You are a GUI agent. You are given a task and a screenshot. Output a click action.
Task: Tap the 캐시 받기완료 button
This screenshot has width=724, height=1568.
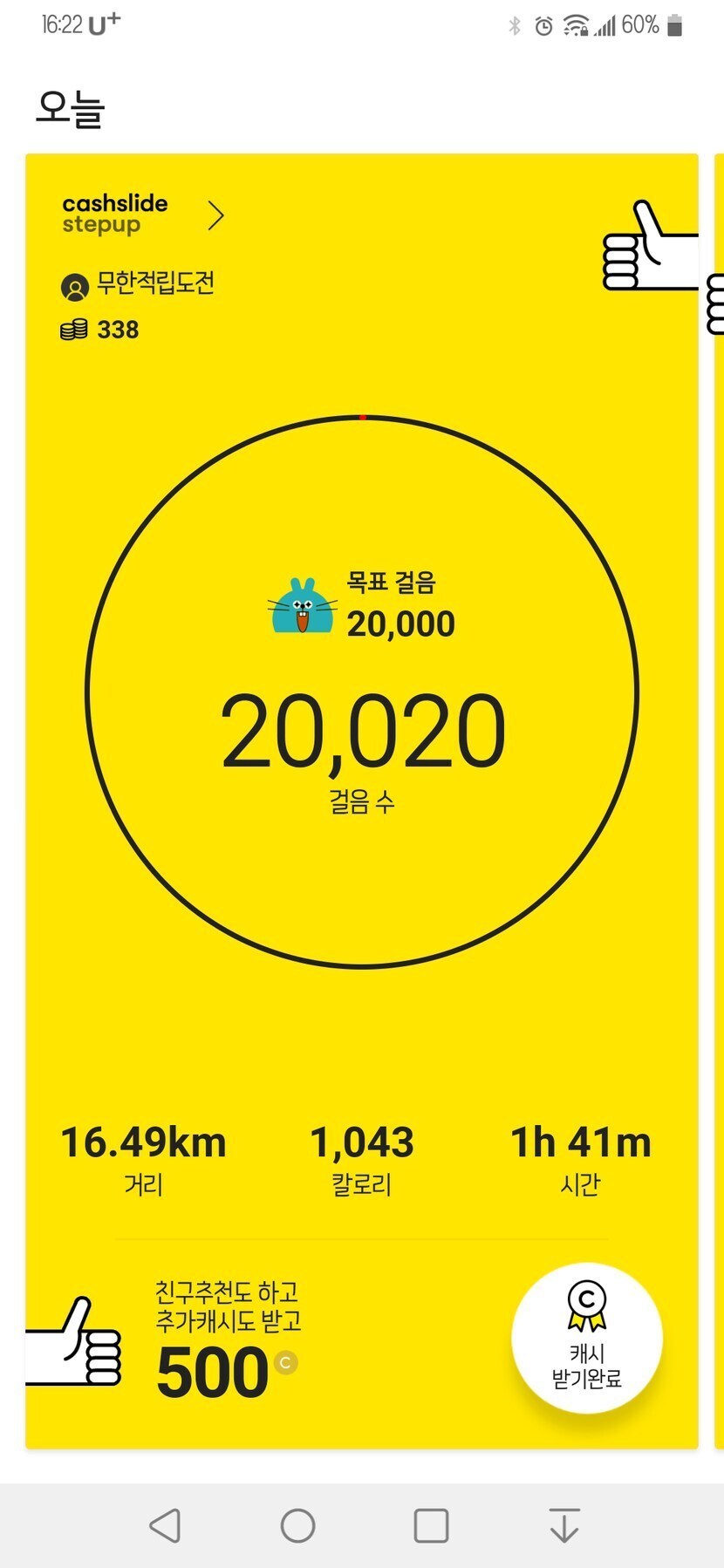tap(586, 1337)
